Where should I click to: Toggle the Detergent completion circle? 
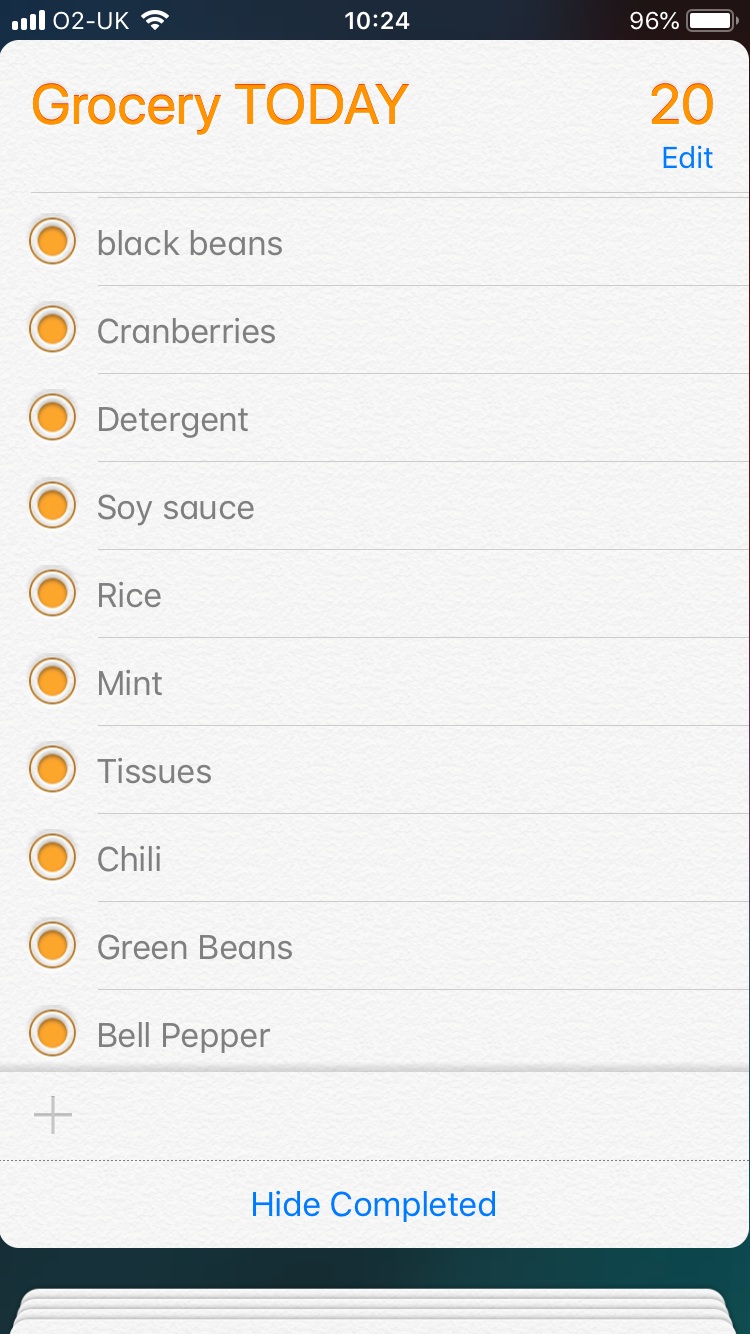point(53,418)
